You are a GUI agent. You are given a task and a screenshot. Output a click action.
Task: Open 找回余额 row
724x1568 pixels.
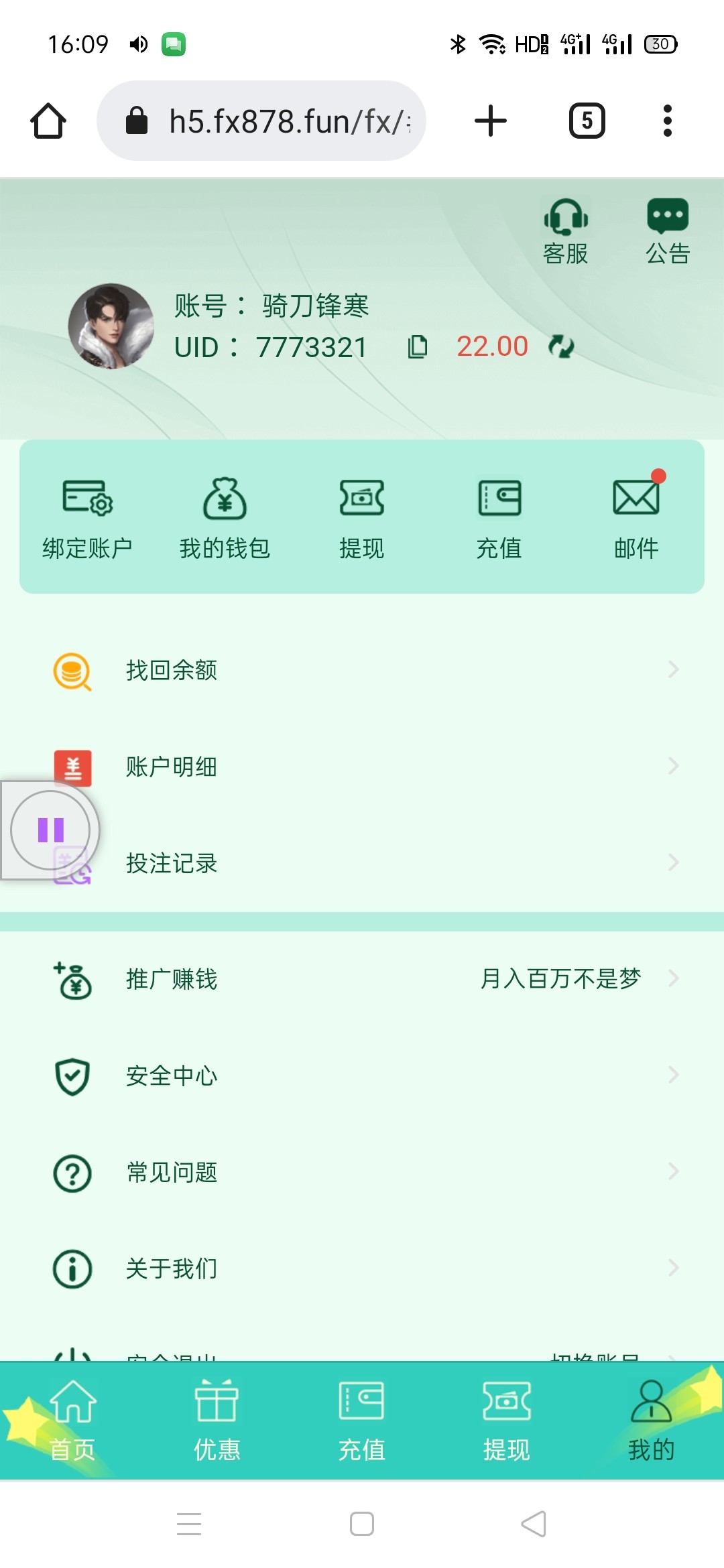click(362, 670)
